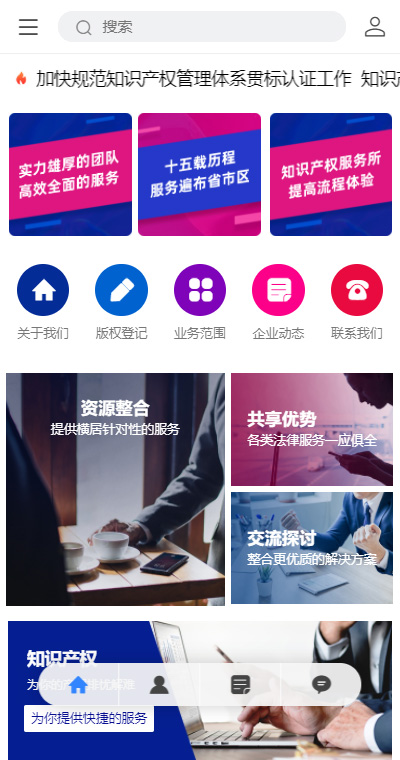Open the user profile icon at top
400x760 pixels.
(375, 27)
